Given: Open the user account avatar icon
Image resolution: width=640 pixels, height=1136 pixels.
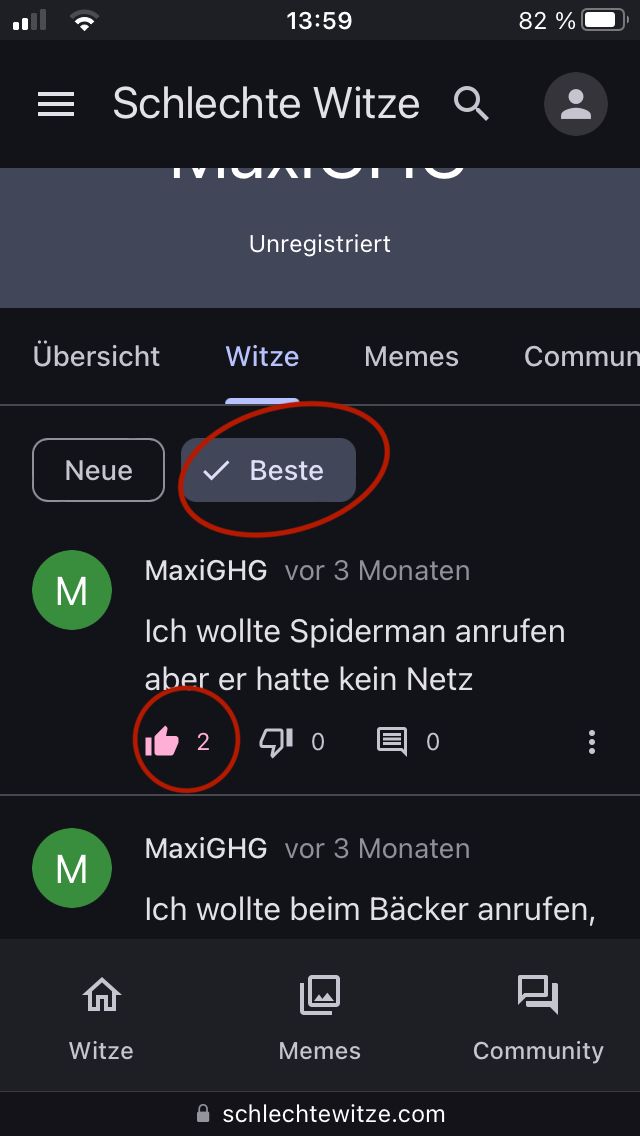Looking at the screenshot, I should (x=575, y=104).
